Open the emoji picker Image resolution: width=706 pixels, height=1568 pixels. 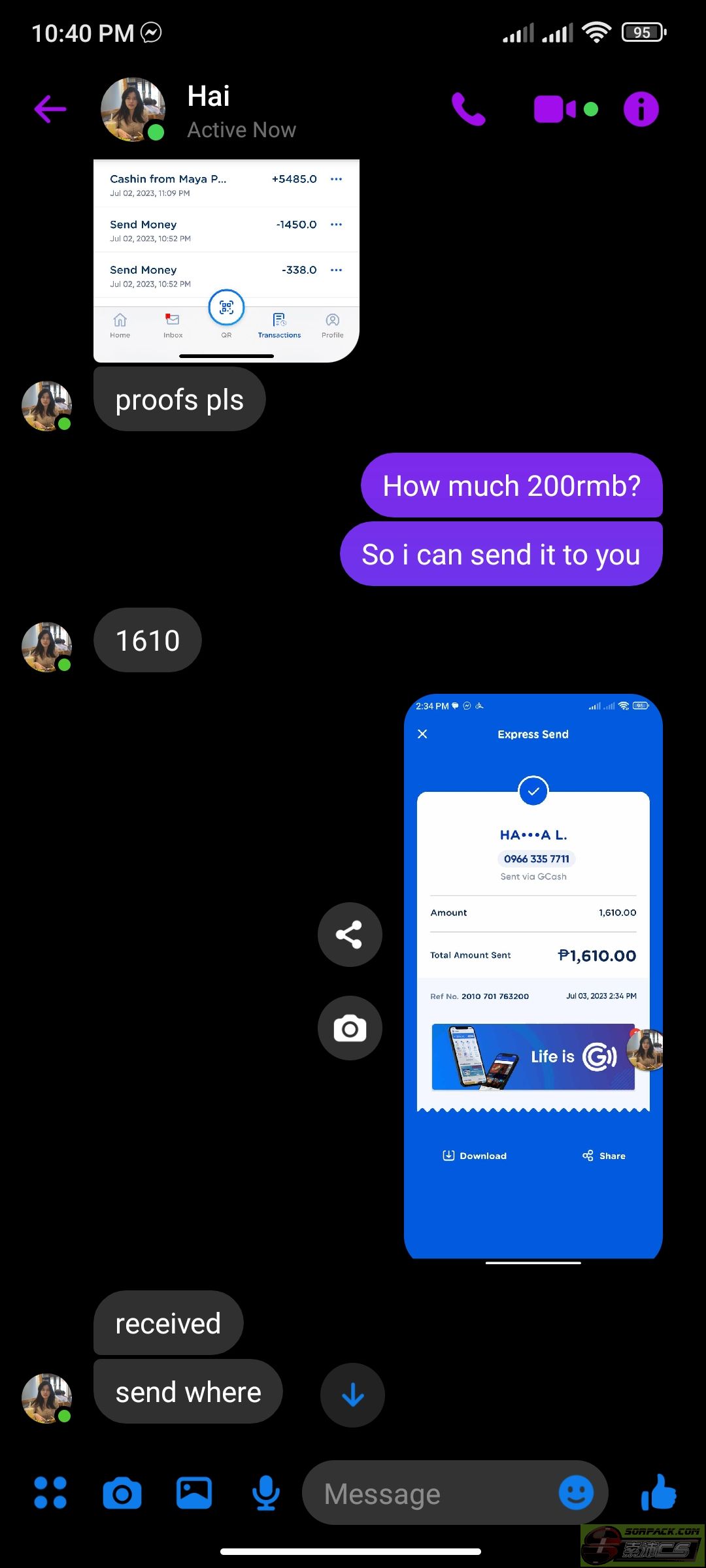[x=576, y=1493]
